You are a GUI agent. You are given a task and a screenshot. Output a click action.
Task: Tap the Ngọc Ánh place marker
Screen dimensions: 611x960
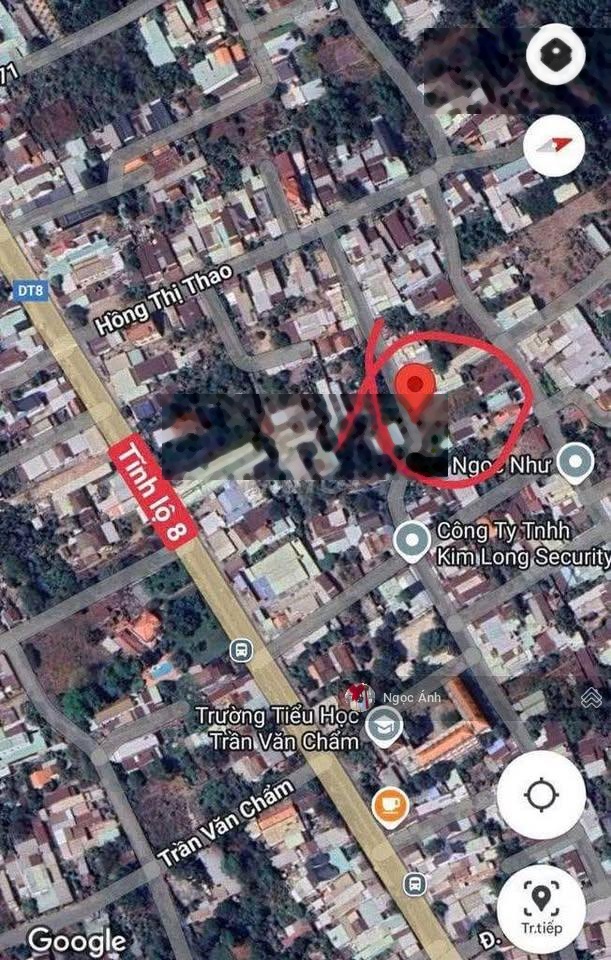click(x=355, y=697)
